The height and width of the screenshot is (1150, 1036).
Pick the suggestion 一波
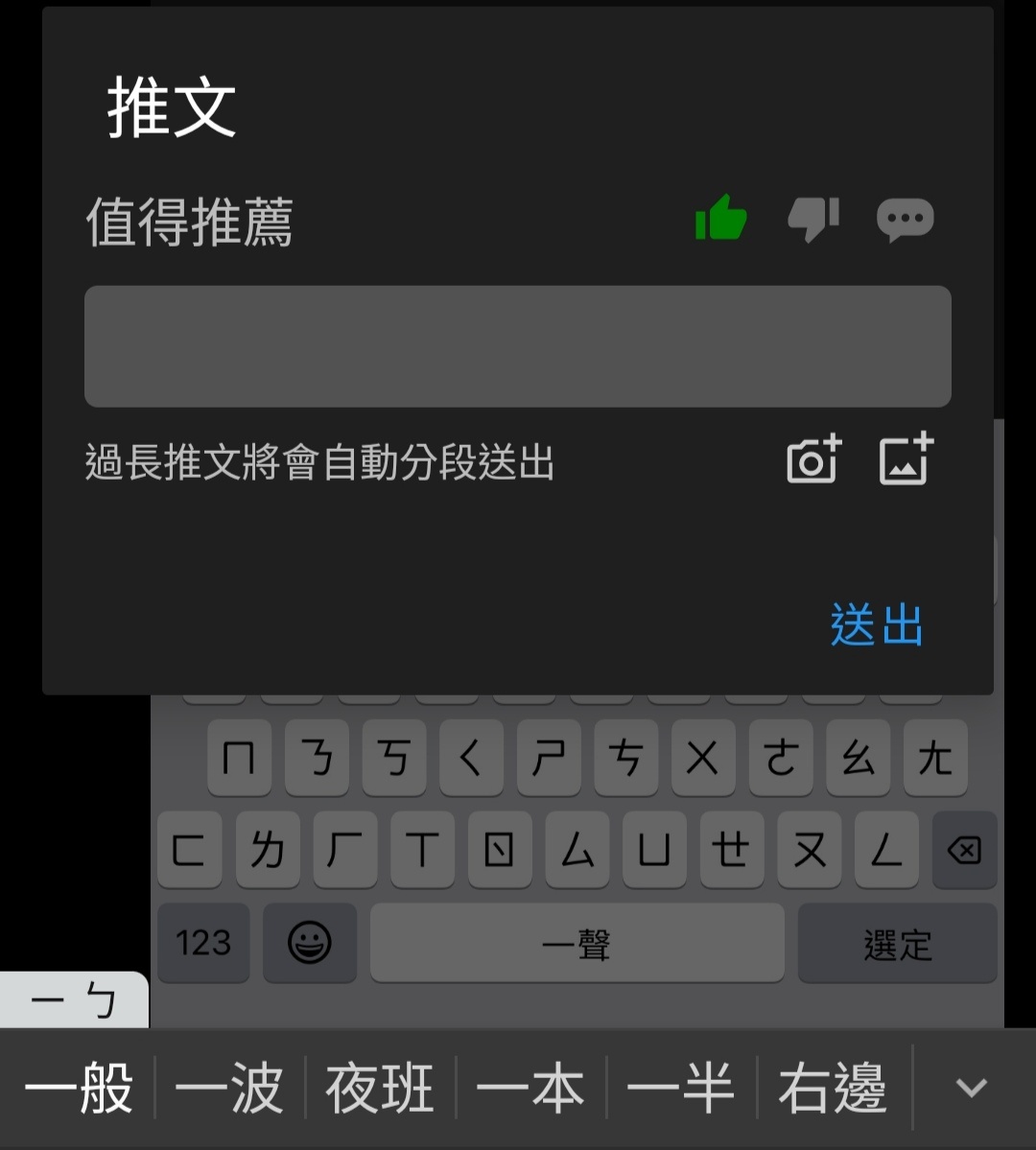pos(229,1089)
